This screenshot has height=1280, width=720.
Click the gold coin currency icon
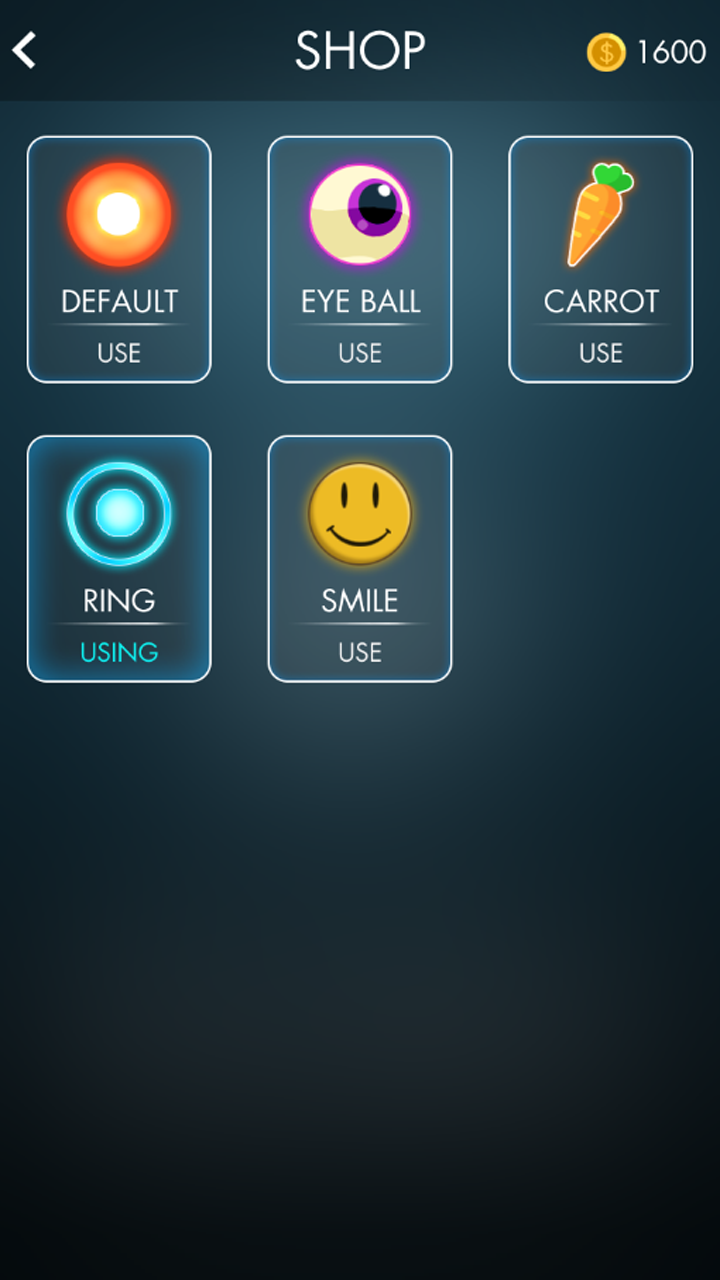click(607, 50)
